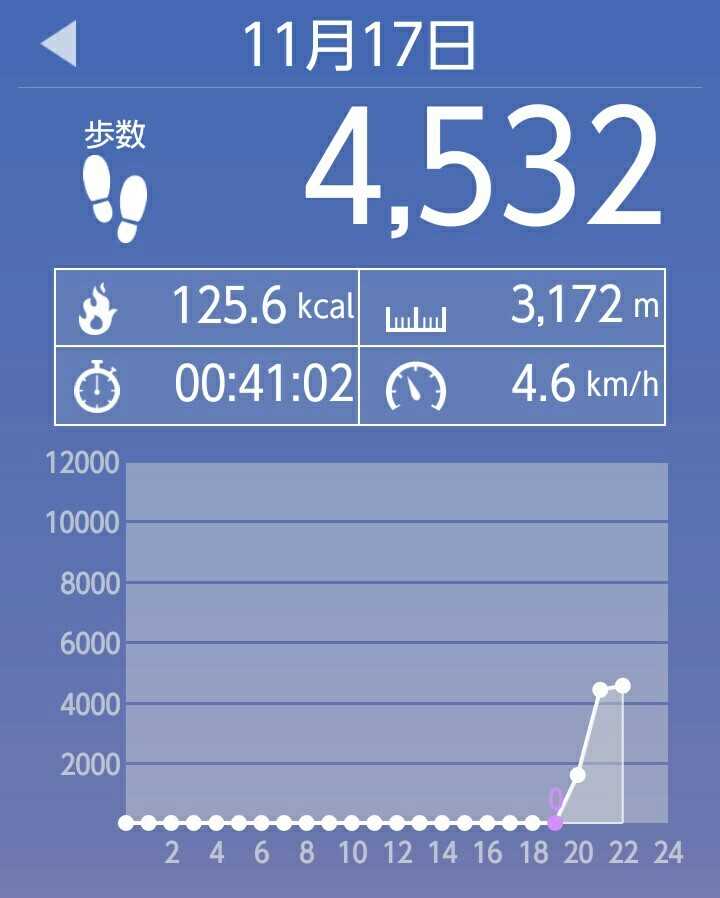Image resolution: width=720 pixels, height=898 pixels.
Task: Go to the previous day with left arrow
Action: (58, 45)
